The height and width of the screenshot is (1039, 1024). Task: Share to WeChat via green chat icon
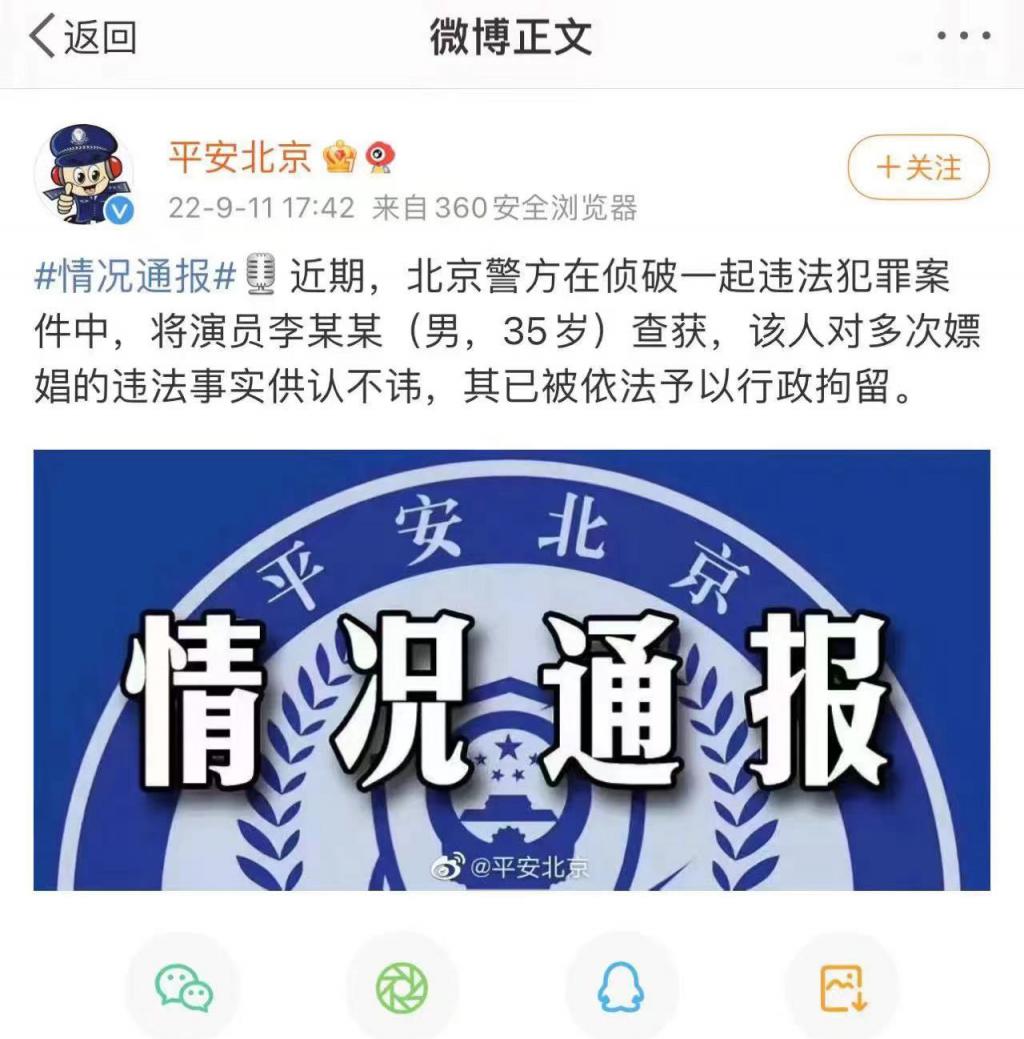point(183,988)
